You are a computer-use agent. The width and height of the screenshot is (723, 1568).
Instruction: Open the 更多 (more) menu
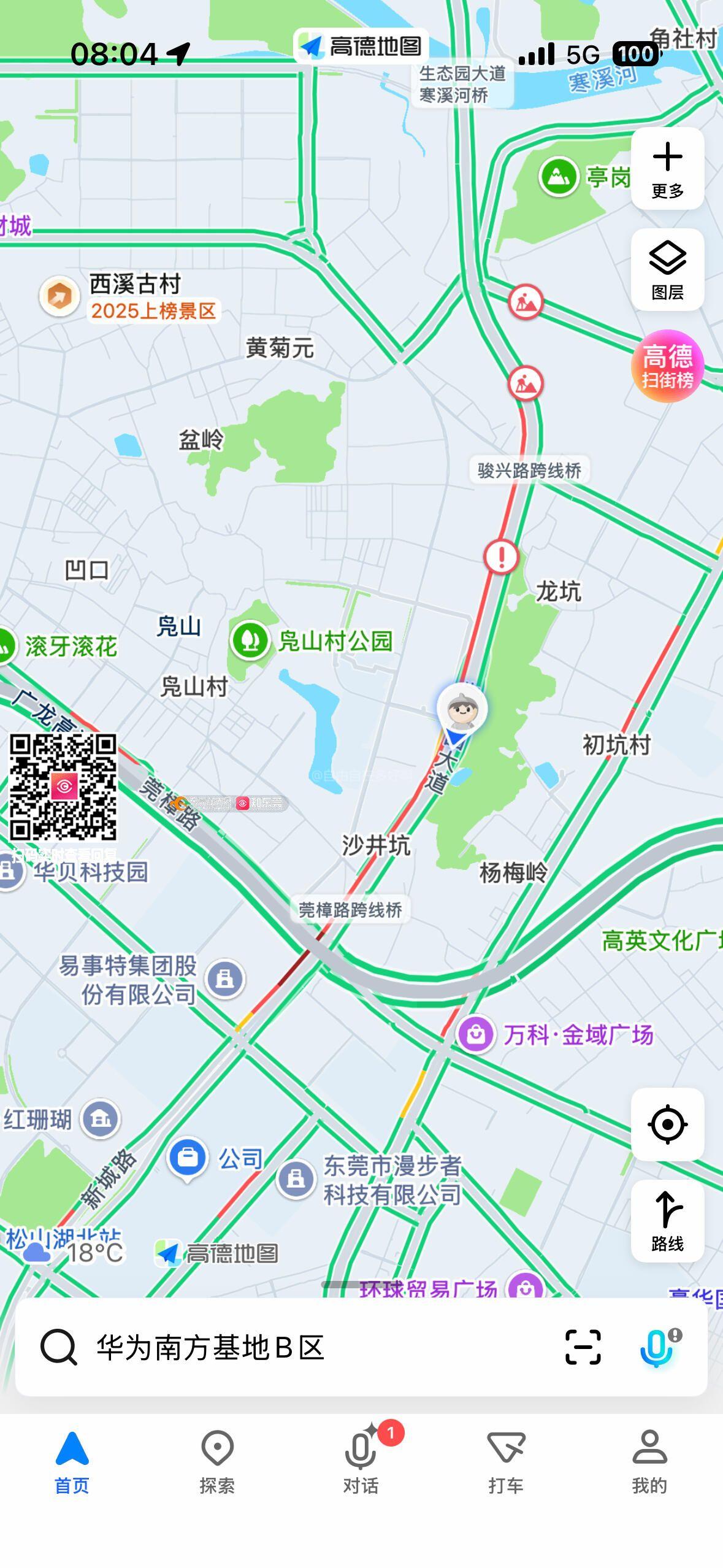point(667,169)
